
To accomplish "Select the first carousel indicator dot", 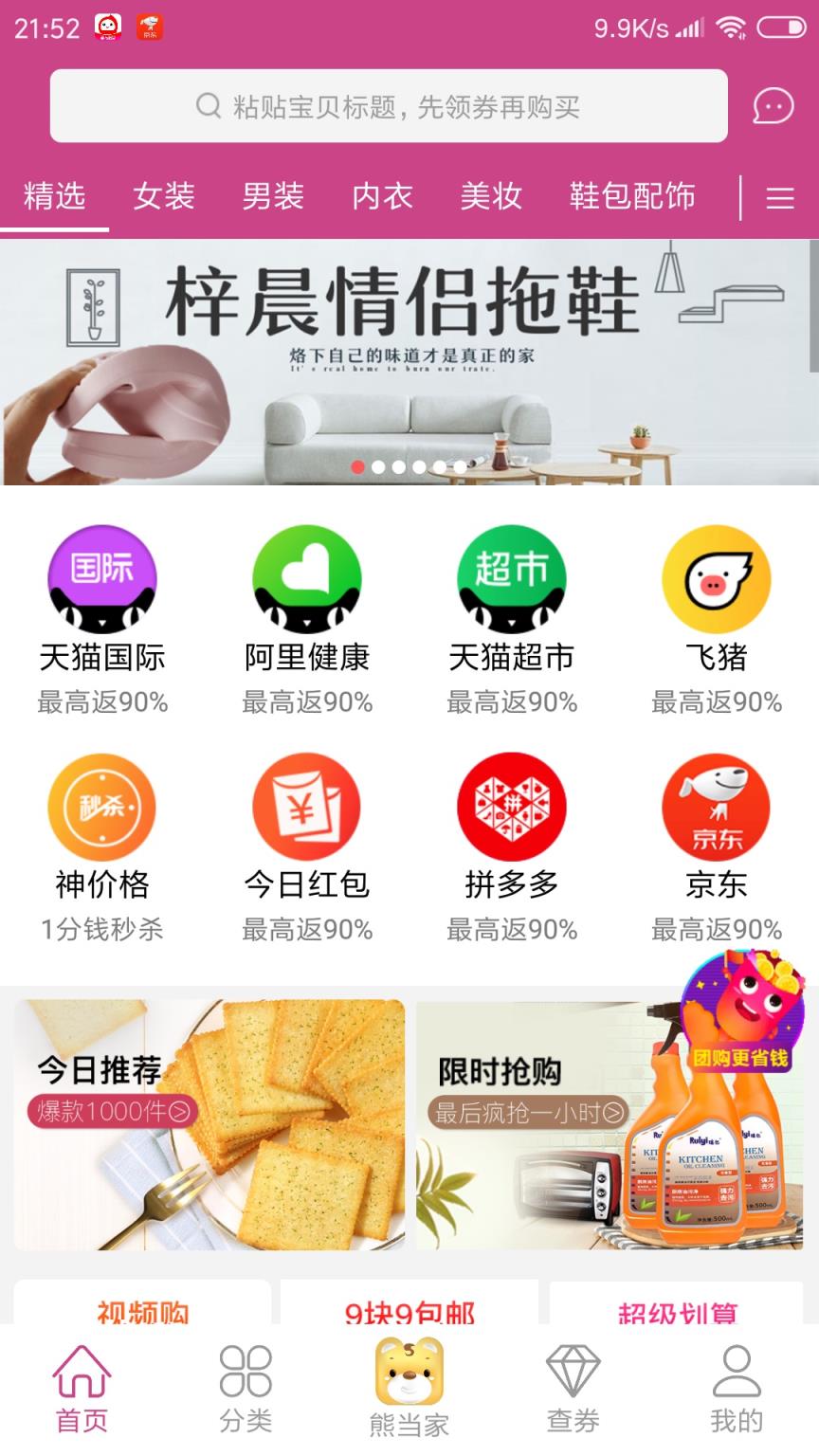I will coord(358,466).
